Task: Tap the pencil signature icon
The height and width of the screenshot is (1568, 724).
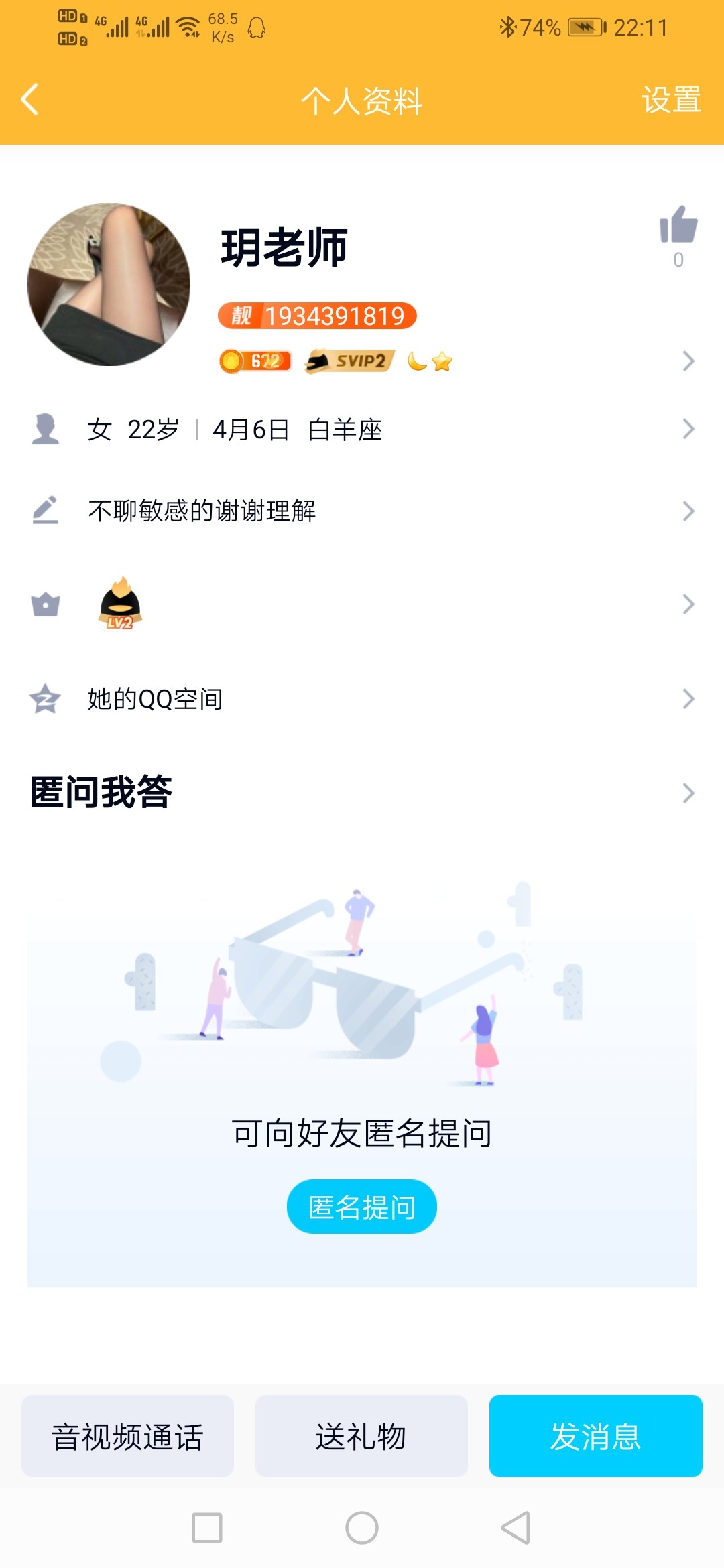Action: (x=44, y=511)
